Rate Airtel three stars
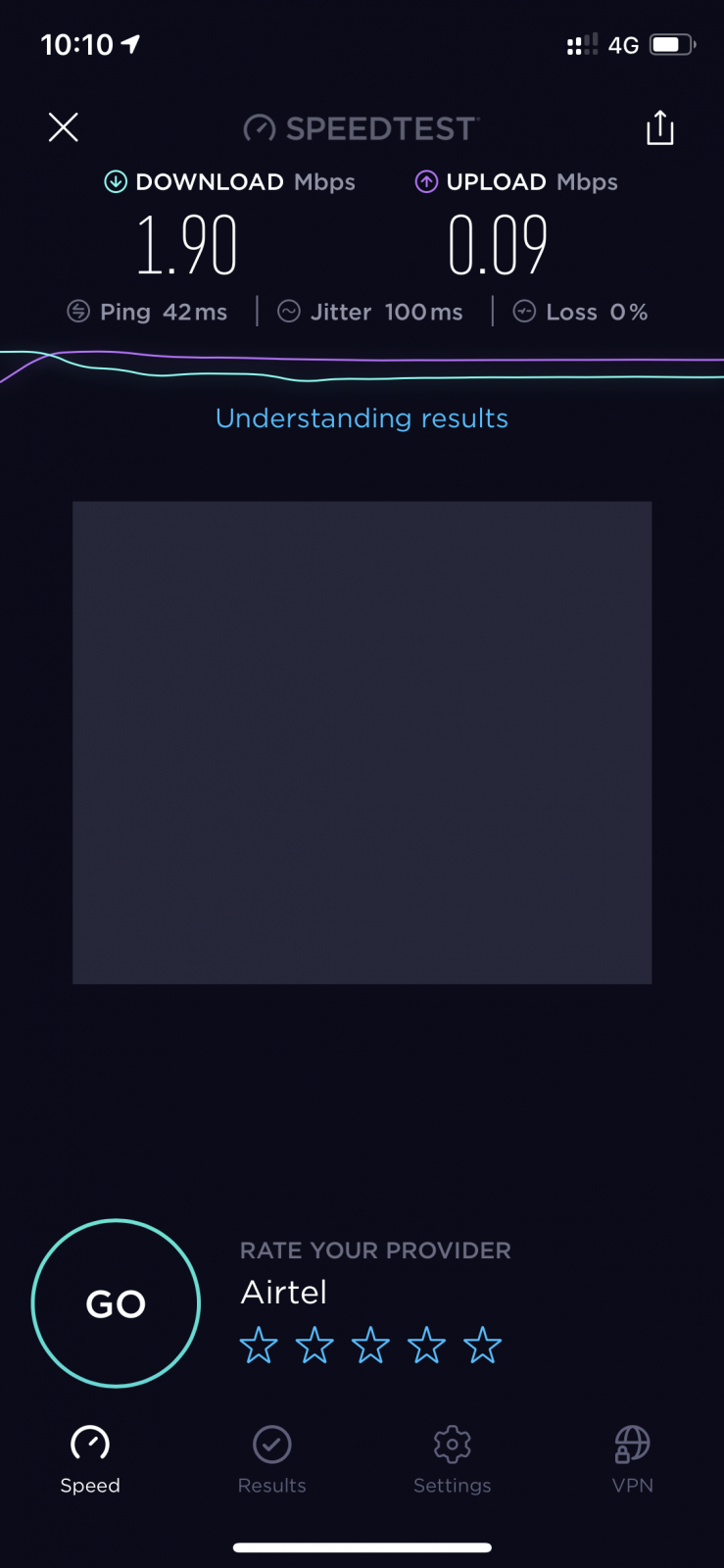Image resolution: width=724 pixels, height=1568 pixels. pyautogui.click(x=370, y=1346)
